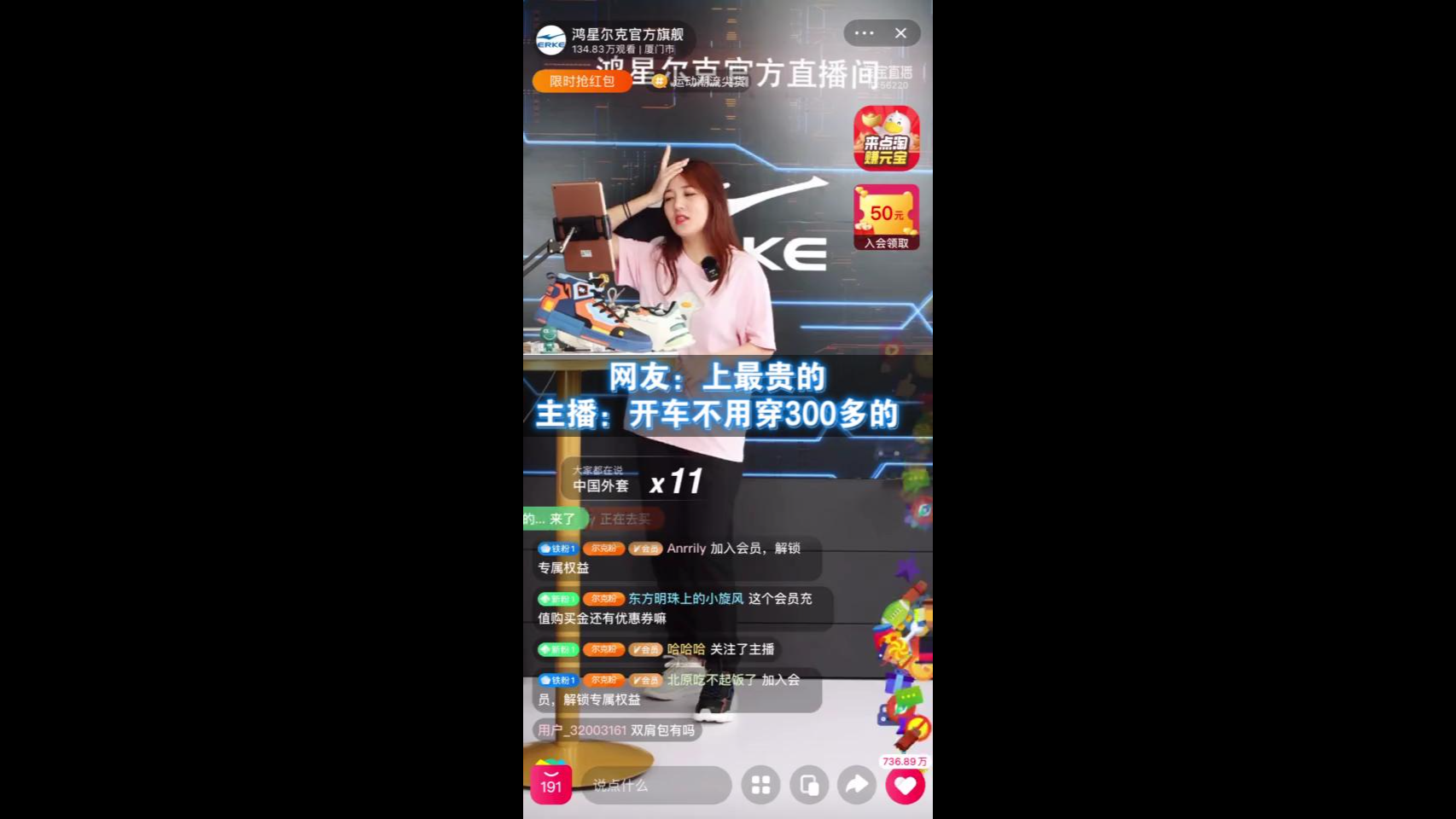Open comment by 东方明珠上的小旋风
The height and width of the screenshot is (819, 1456).
click(681, 608)
